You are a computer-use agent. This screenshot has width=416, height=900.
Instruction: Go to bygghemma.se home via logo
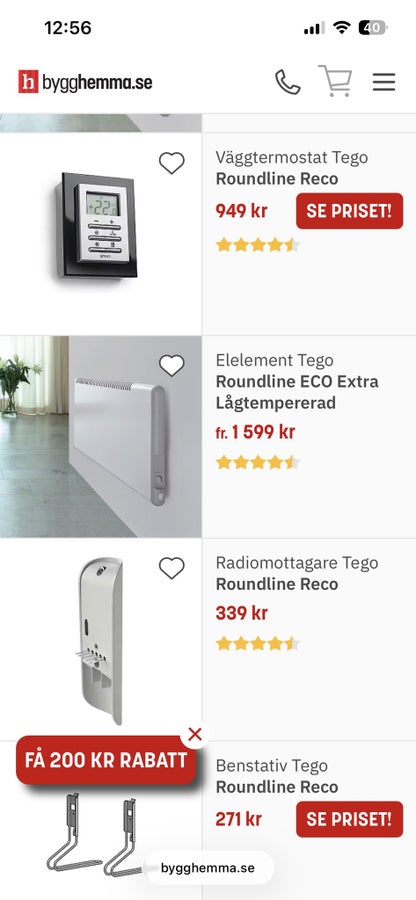pos(85,82)
